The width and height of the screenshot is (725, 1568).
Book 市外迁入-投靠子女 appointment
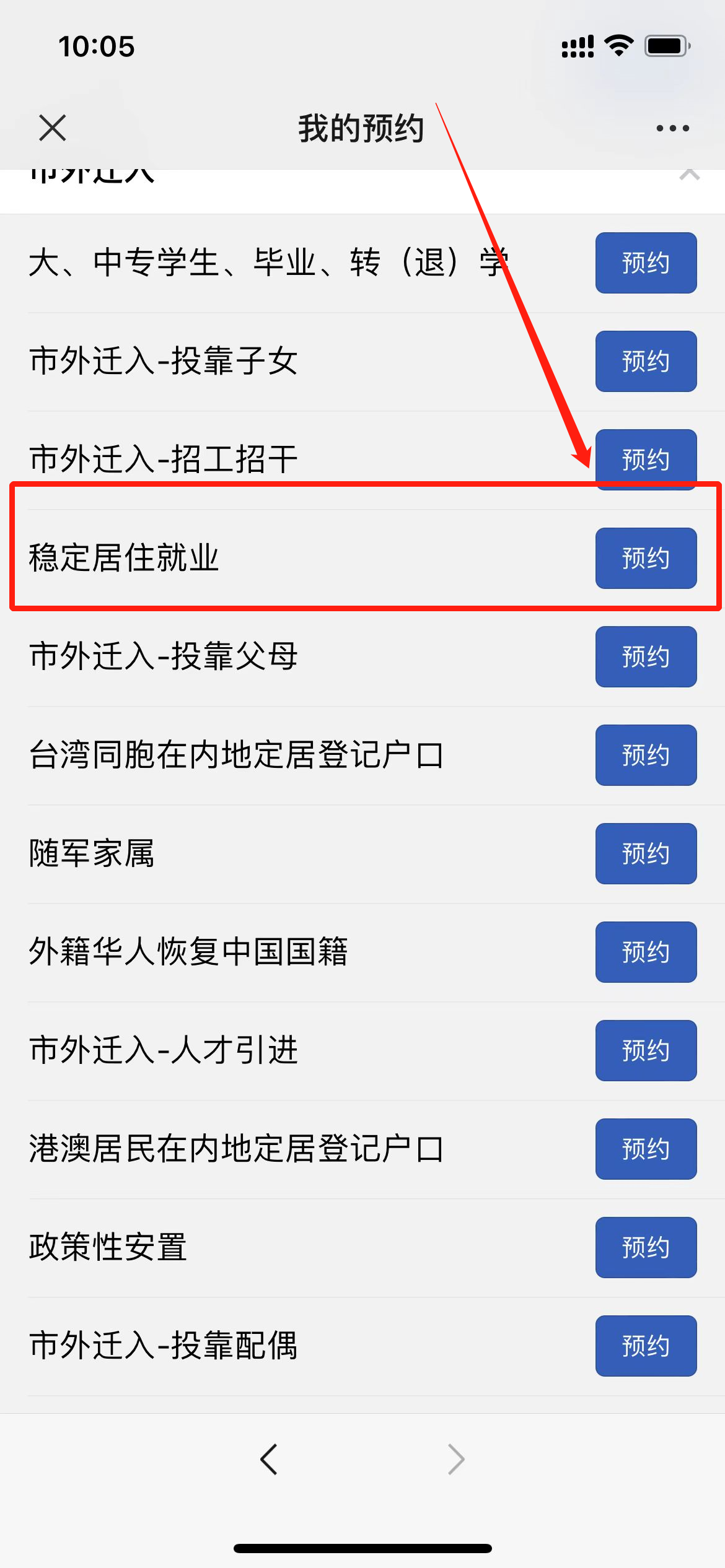646,361
